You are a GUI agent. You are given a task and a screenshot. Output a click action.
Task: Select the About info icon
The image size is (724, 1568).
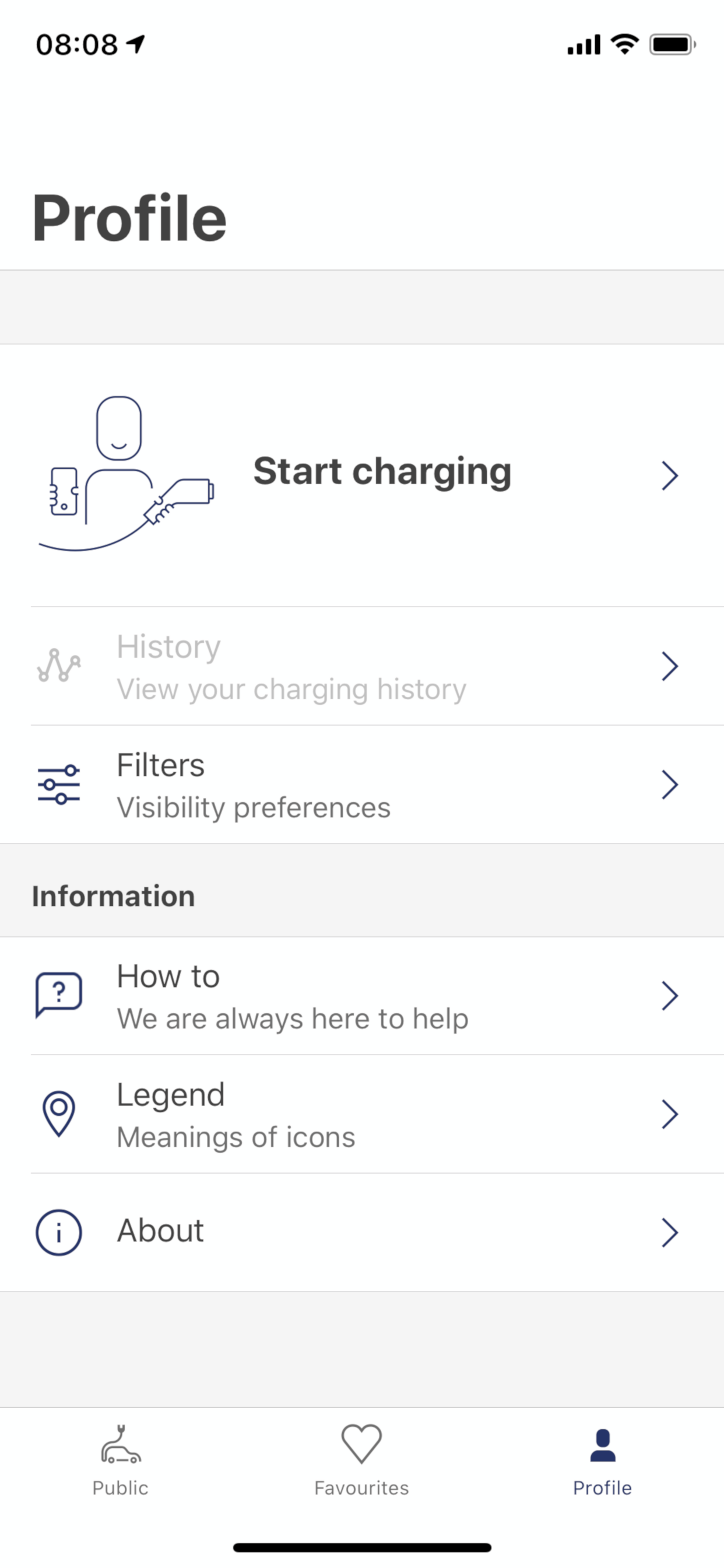tap(59, 1231)
